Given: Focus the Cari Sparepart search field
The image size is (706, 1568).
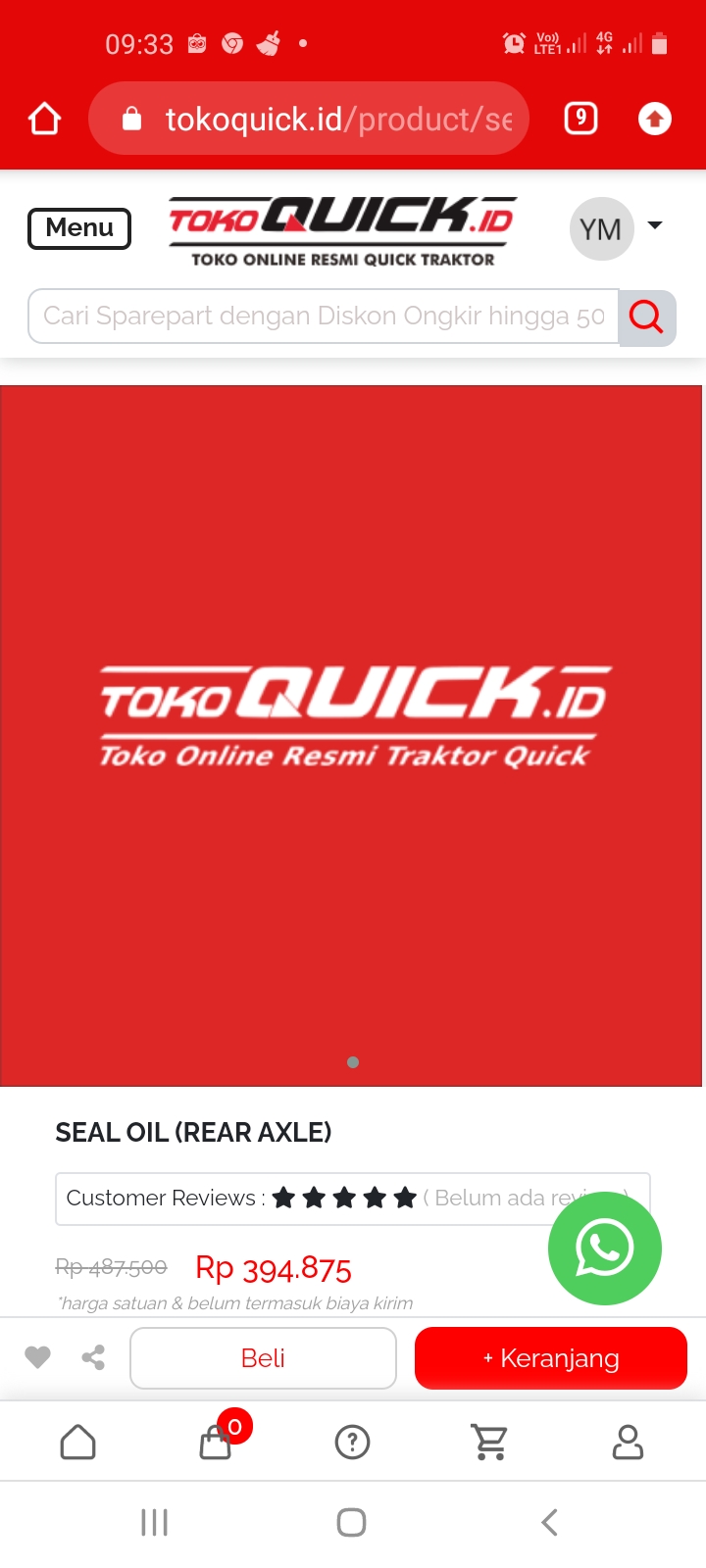Looking at the screenshot, I should [x=324, y=317].
